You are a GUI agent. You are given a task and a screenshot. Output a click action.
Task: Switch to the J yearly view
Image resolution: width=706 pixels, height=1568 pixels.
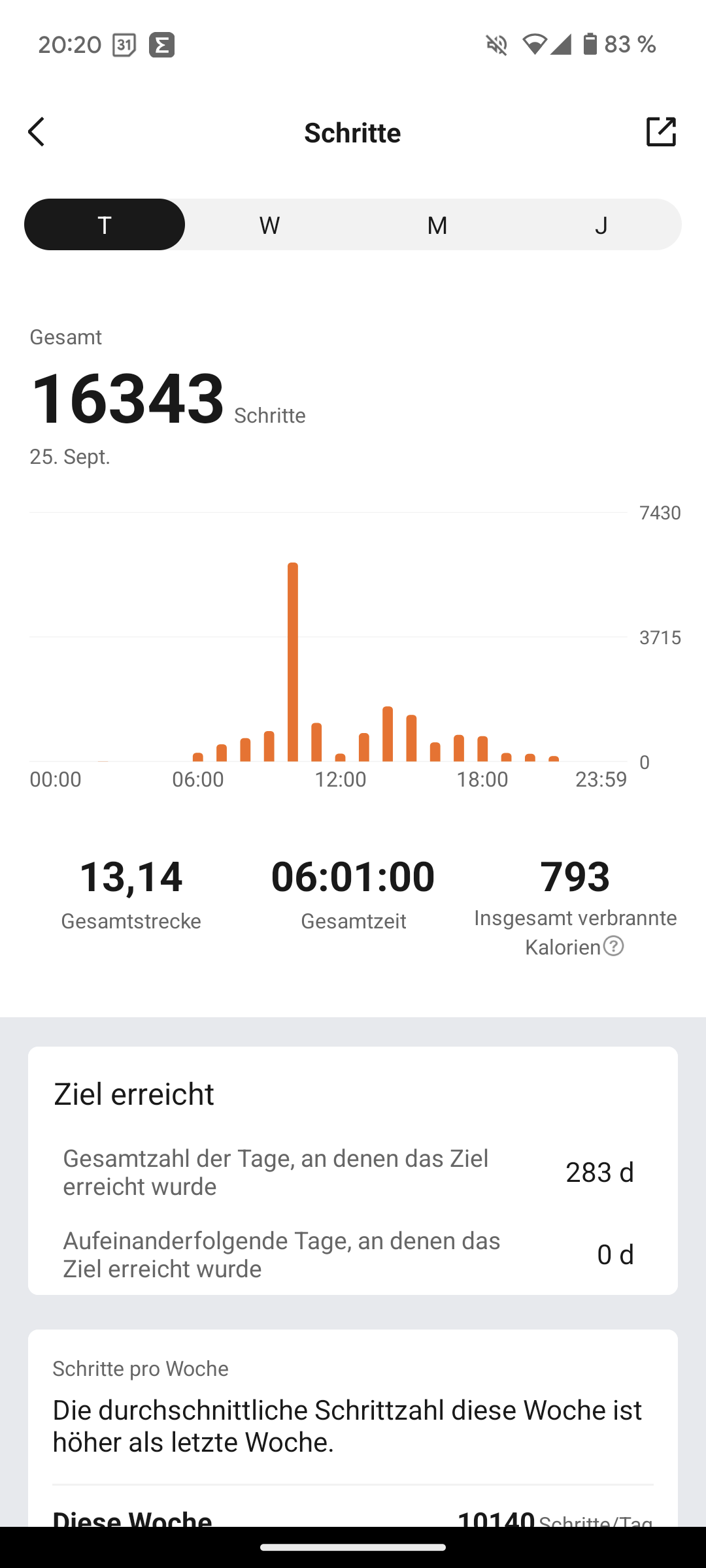(x=601, y=225)
